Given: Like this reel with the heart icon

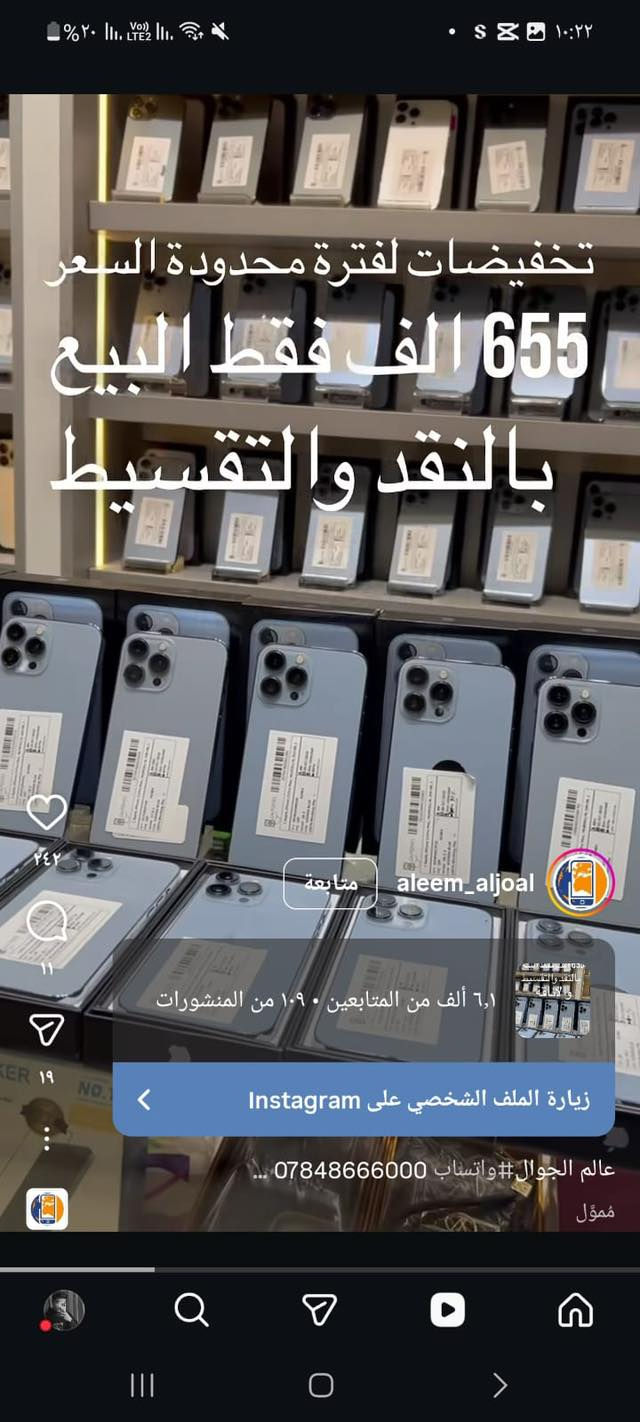Looking at the screenshot, I should point(46,813).
